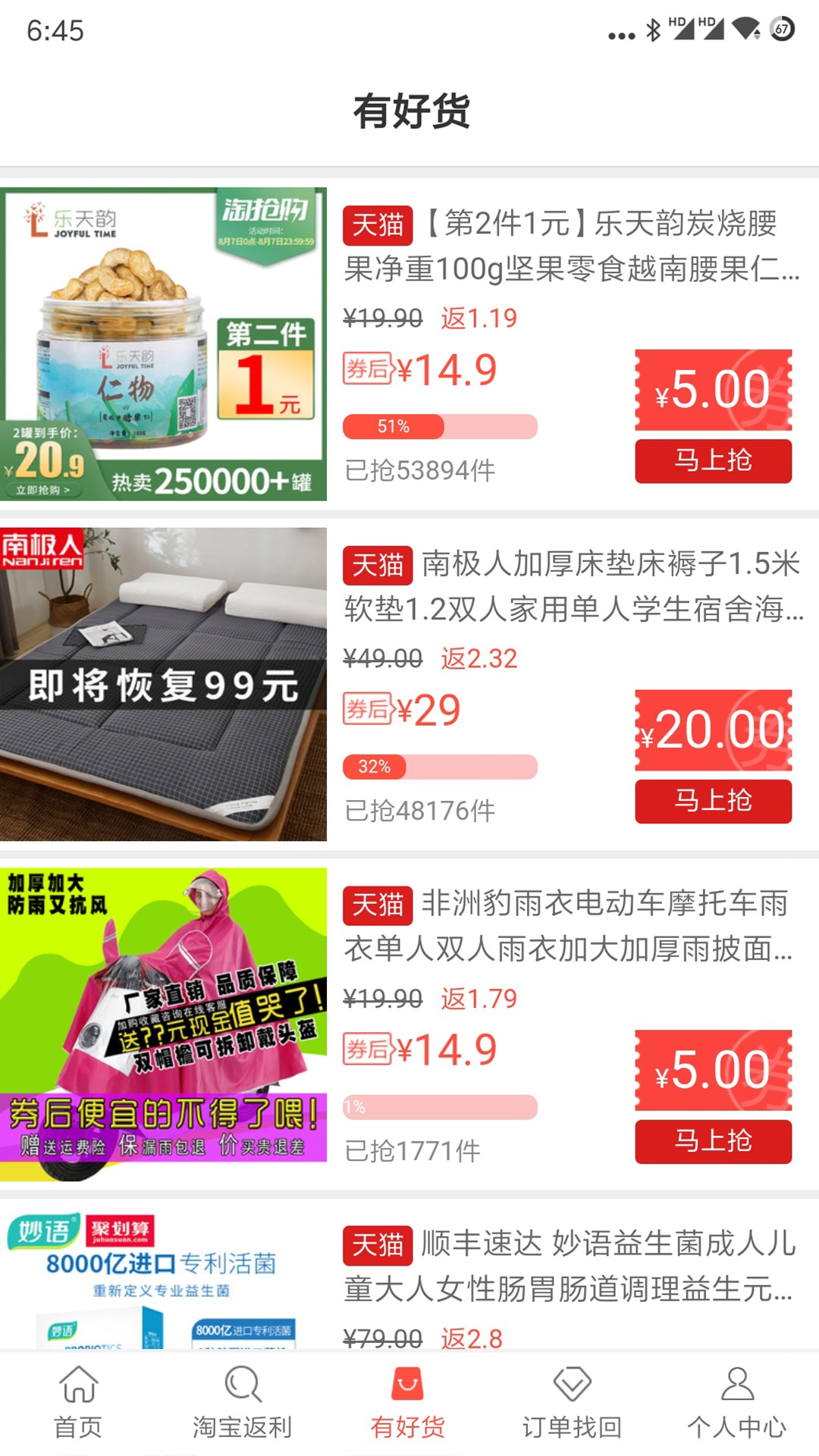Tap 马上抢 for 非洲豹雨衣
Screen dimensions: 819x1456
[x=713, y=1141]
